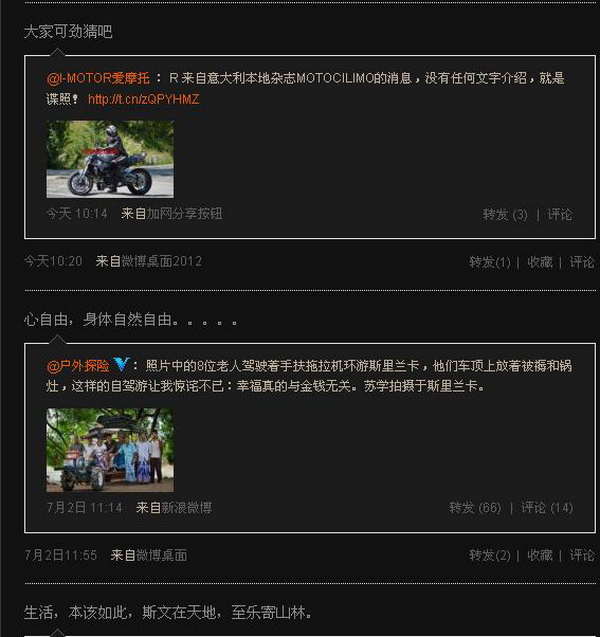Image resolution: width=600 pixels, height=637 pixels.
Task: Tap 评论 under the 心自由 post
Action: 582,556
